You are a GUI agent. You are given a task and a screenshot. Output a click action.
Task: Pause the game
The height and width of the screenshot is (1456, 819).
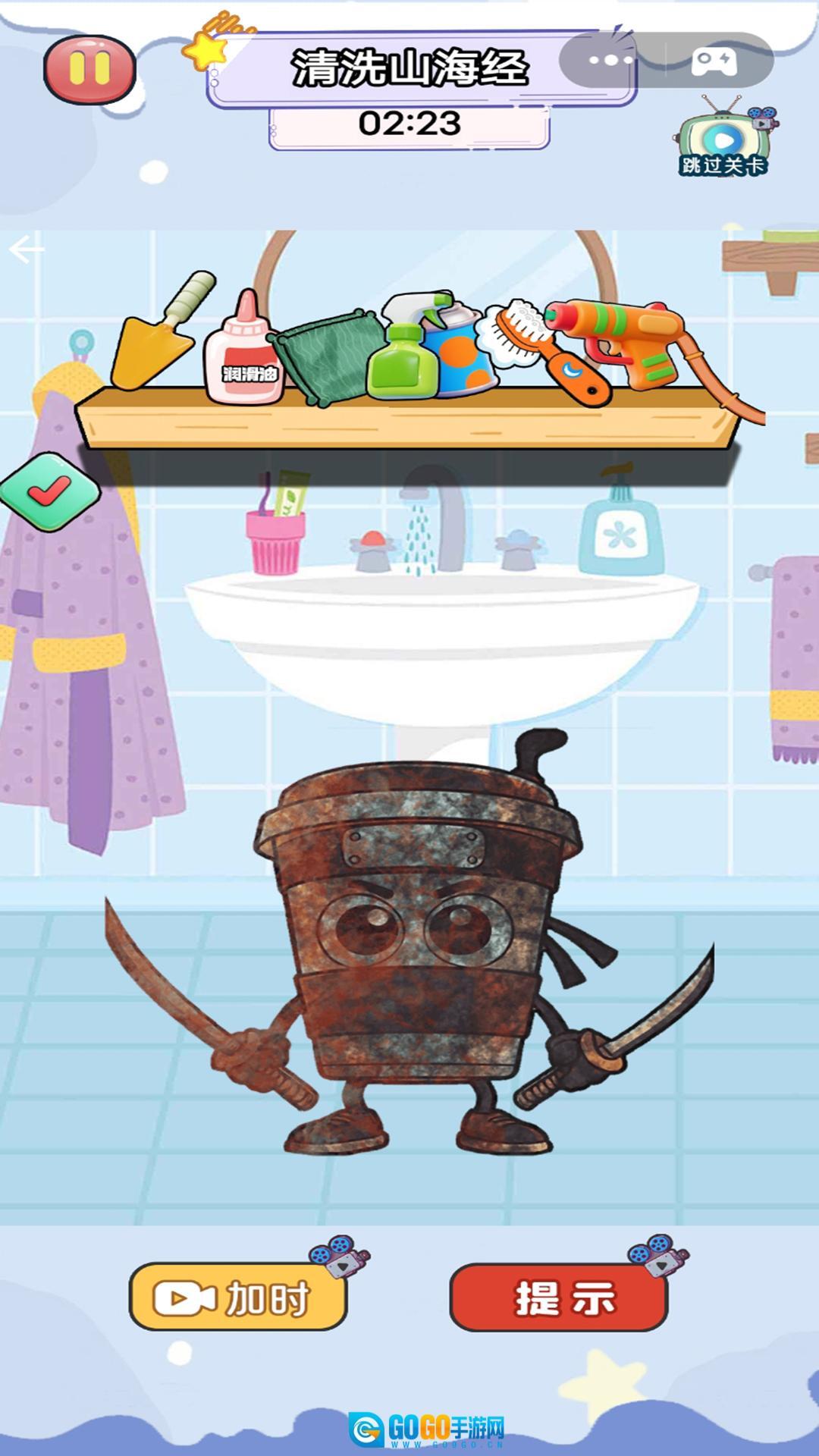[89, 69]
